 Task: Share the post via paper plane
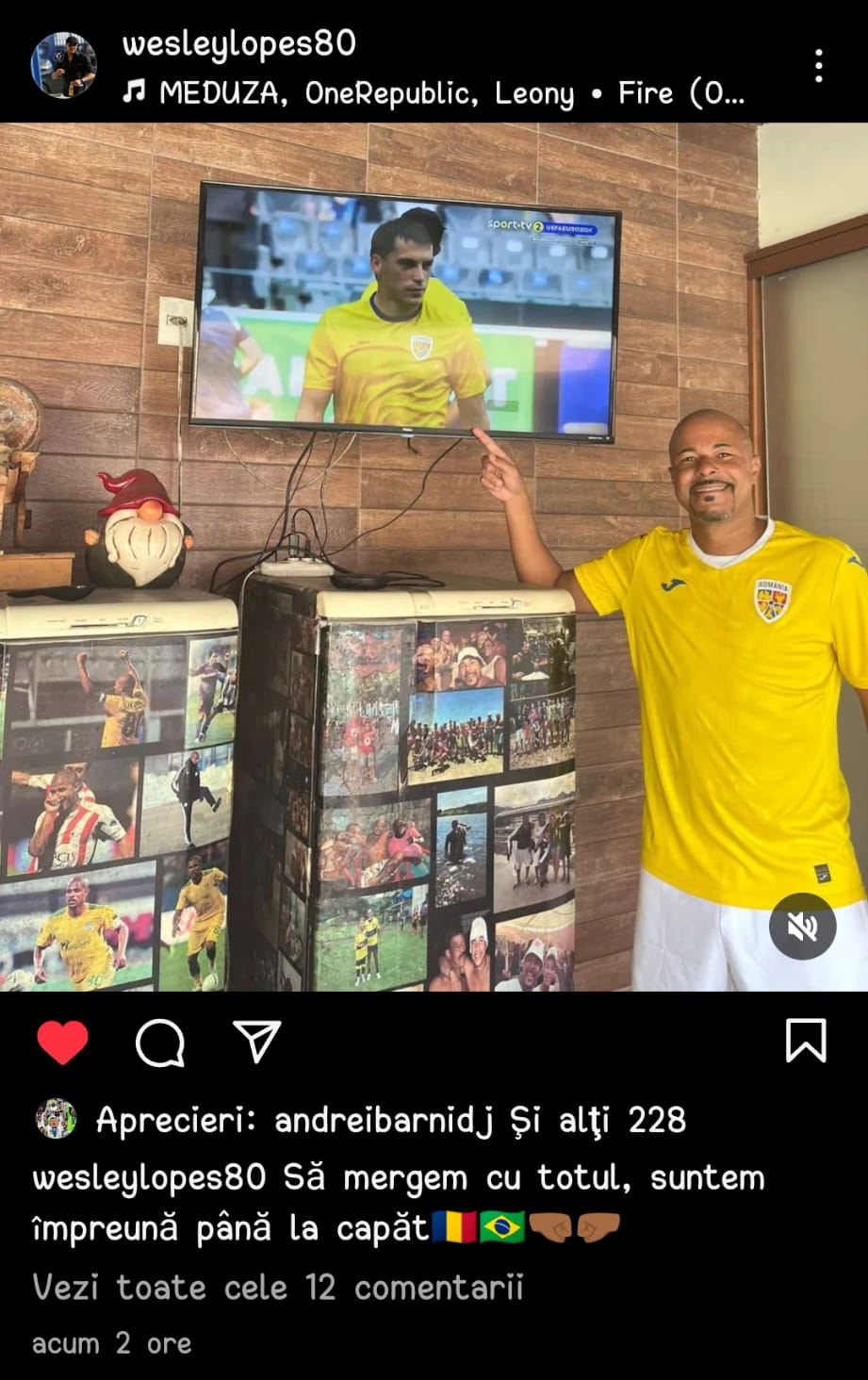pyautogui.click(x=256, y=1043)
